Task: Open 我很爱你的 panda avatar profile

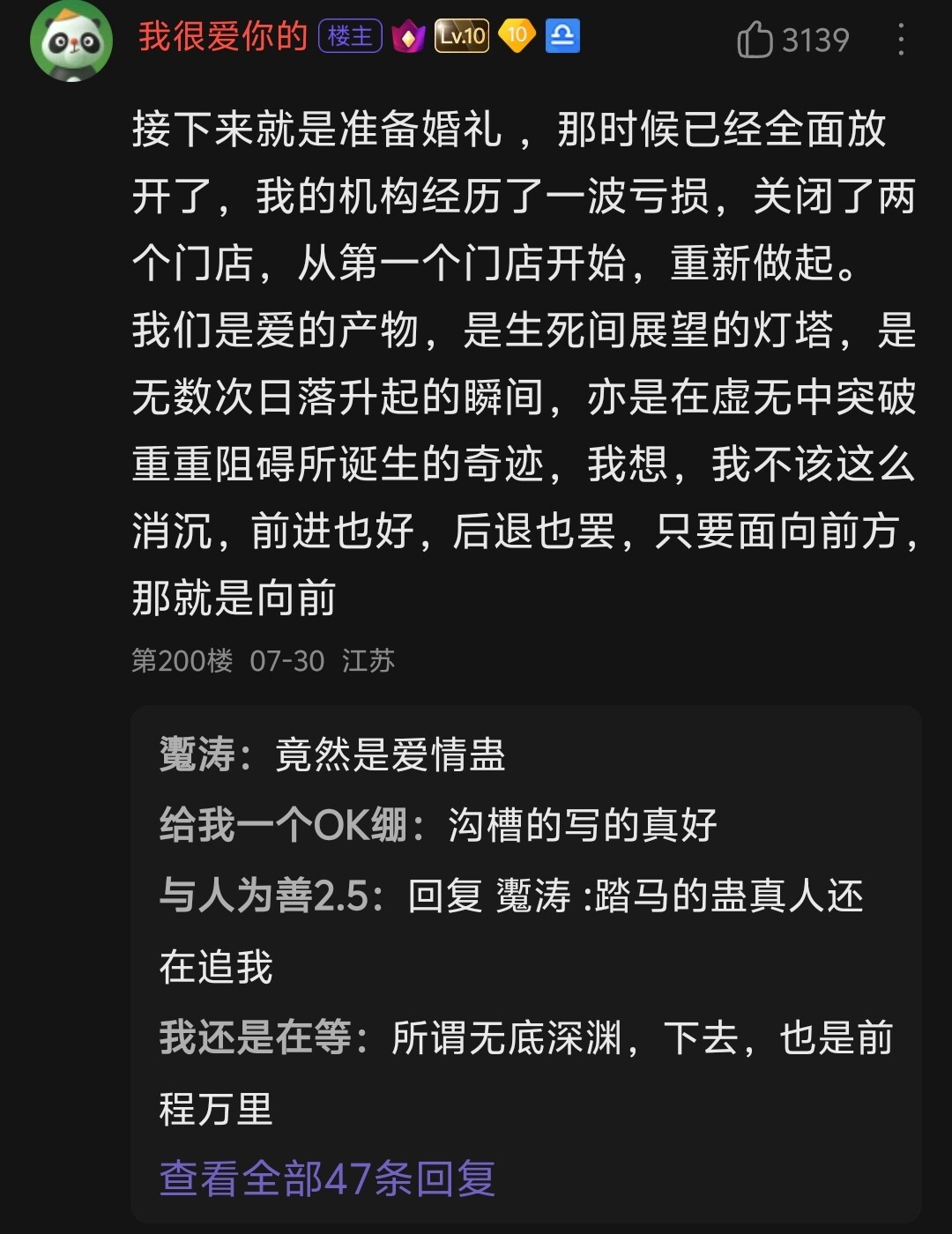Action: (71, 41)
